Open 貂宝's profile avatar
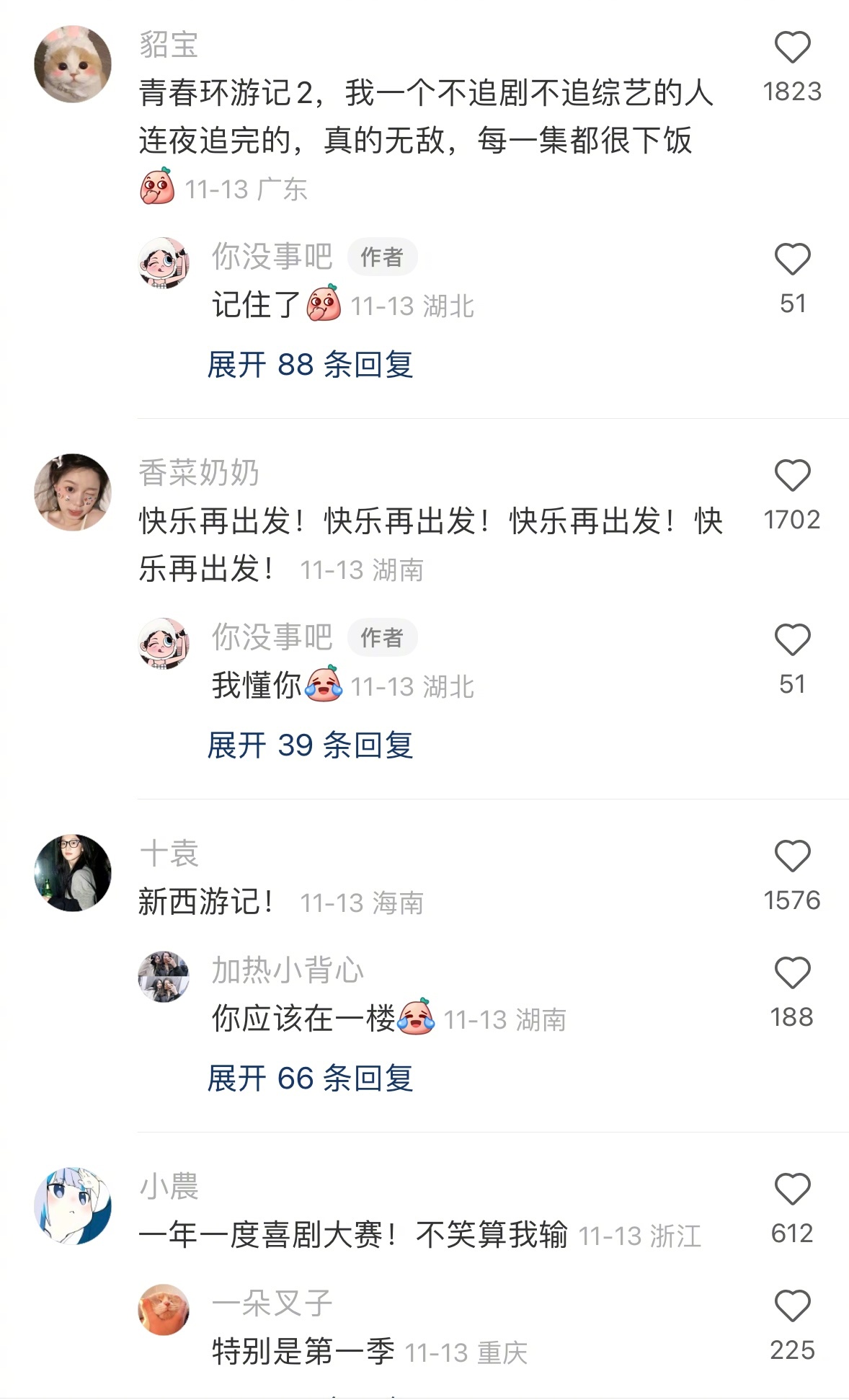This screenshot has width=849, height=1400. click(x=73, y=64)
